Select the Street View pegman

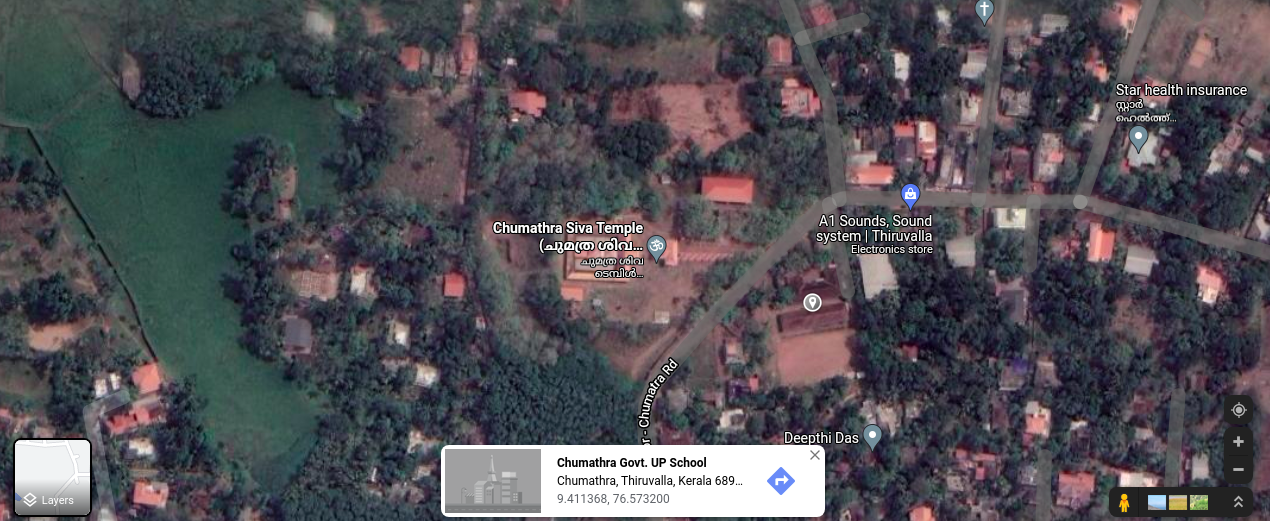click(1124, 502)
